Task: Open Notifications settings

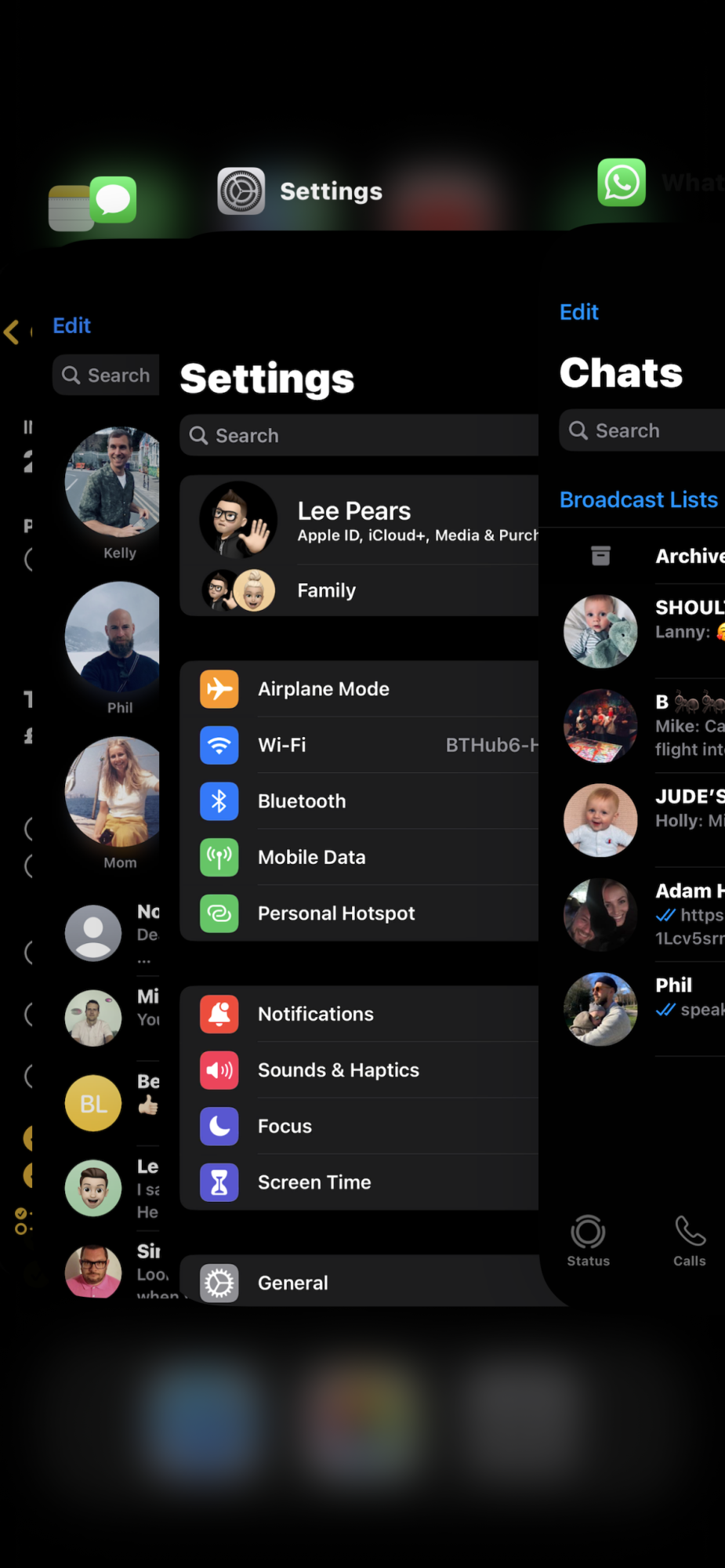Action: point(359,1014)
